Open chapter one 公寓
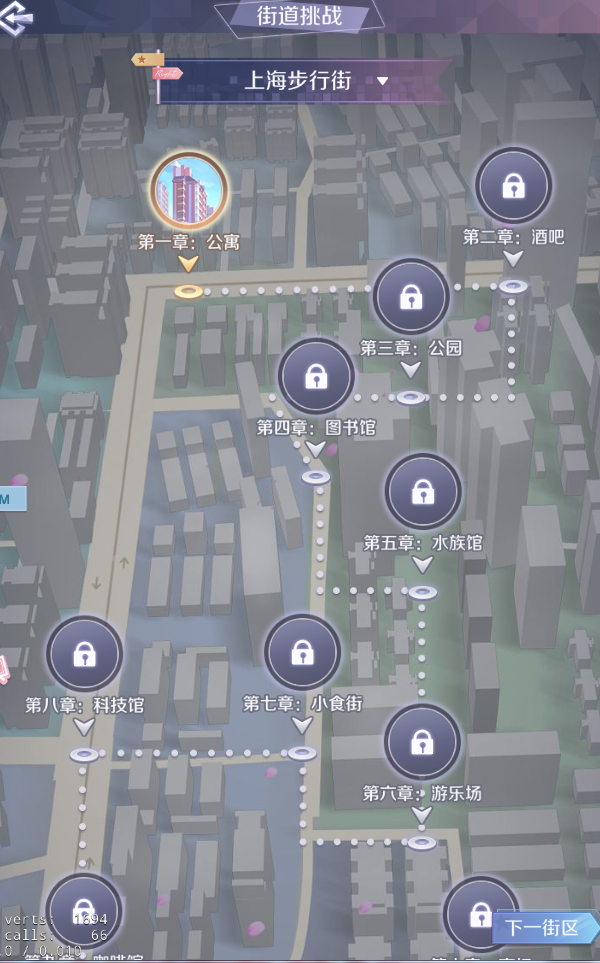 point(189,190)
